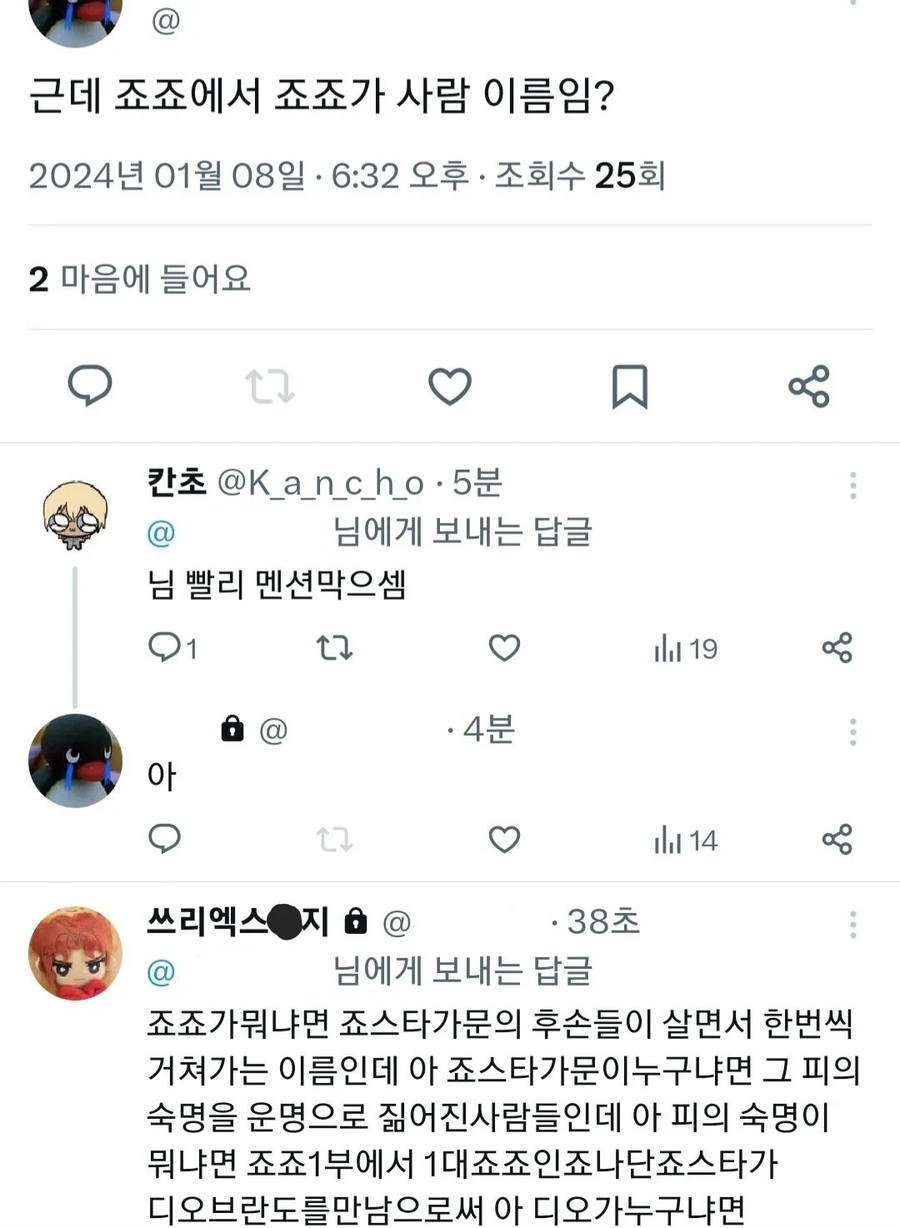The height and width of the screenshot is (1228, 900).
Task: Open 칸초's profile picture
Action: [74, 492]
